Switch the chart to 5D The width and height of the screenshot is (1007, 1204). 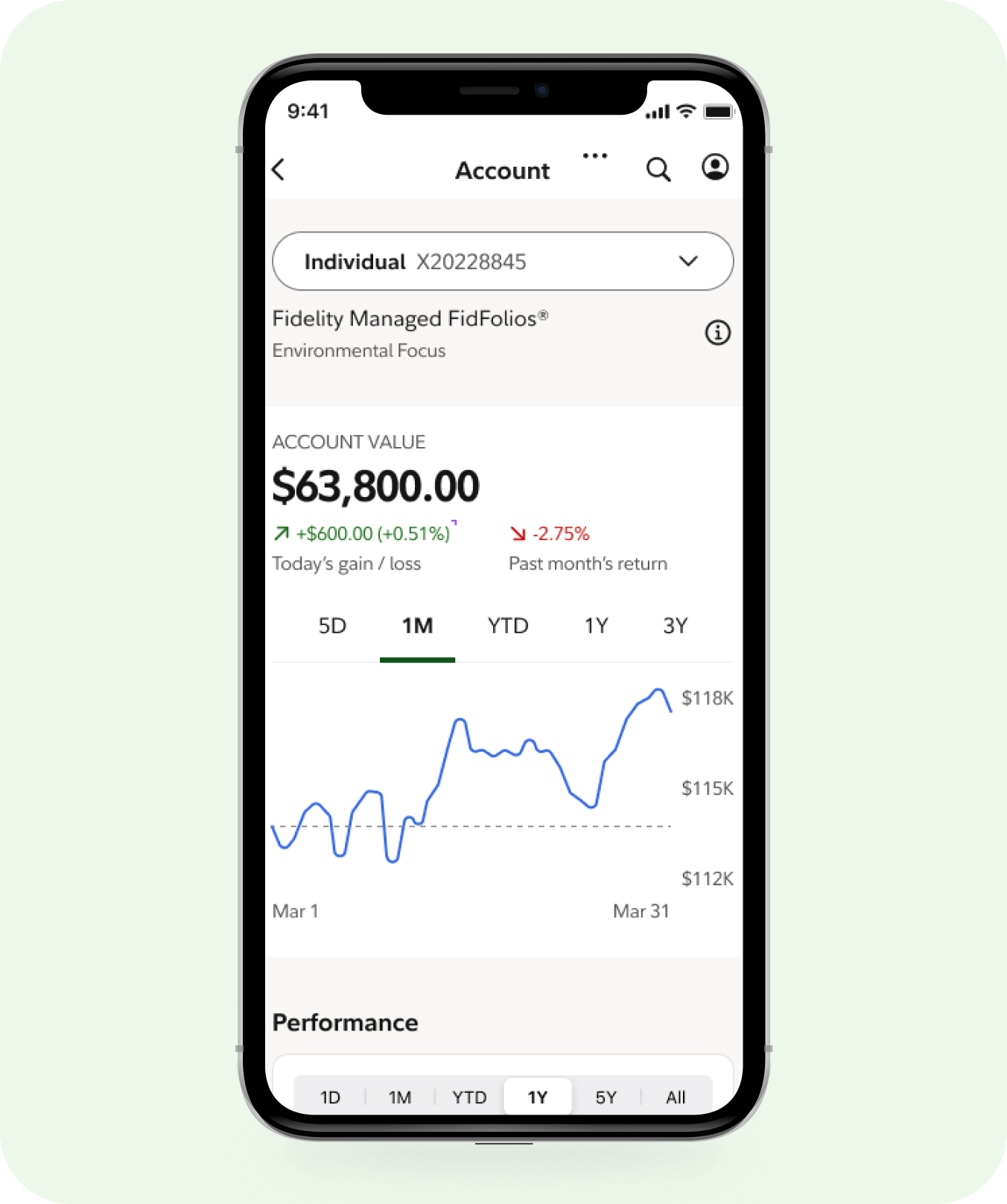pyautogui.click(x=332, y=626)
